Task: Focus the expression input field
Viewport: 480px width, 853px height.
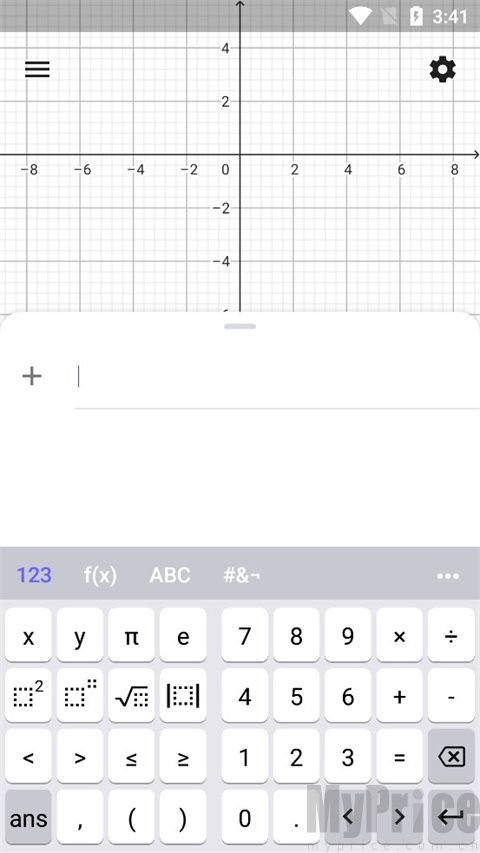Action: [276, 376]
